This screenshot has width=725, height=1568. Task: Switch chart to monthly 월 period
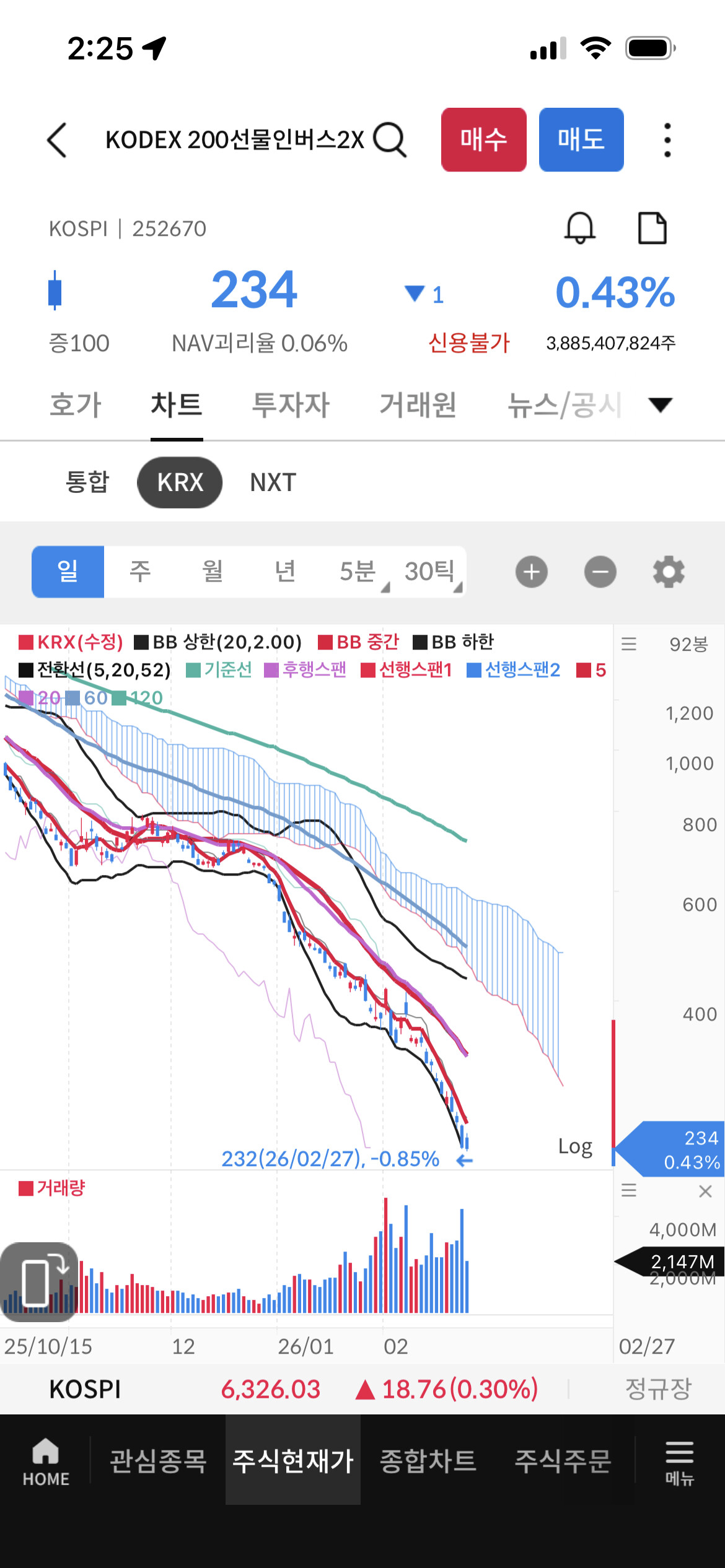tap(213, 571)
